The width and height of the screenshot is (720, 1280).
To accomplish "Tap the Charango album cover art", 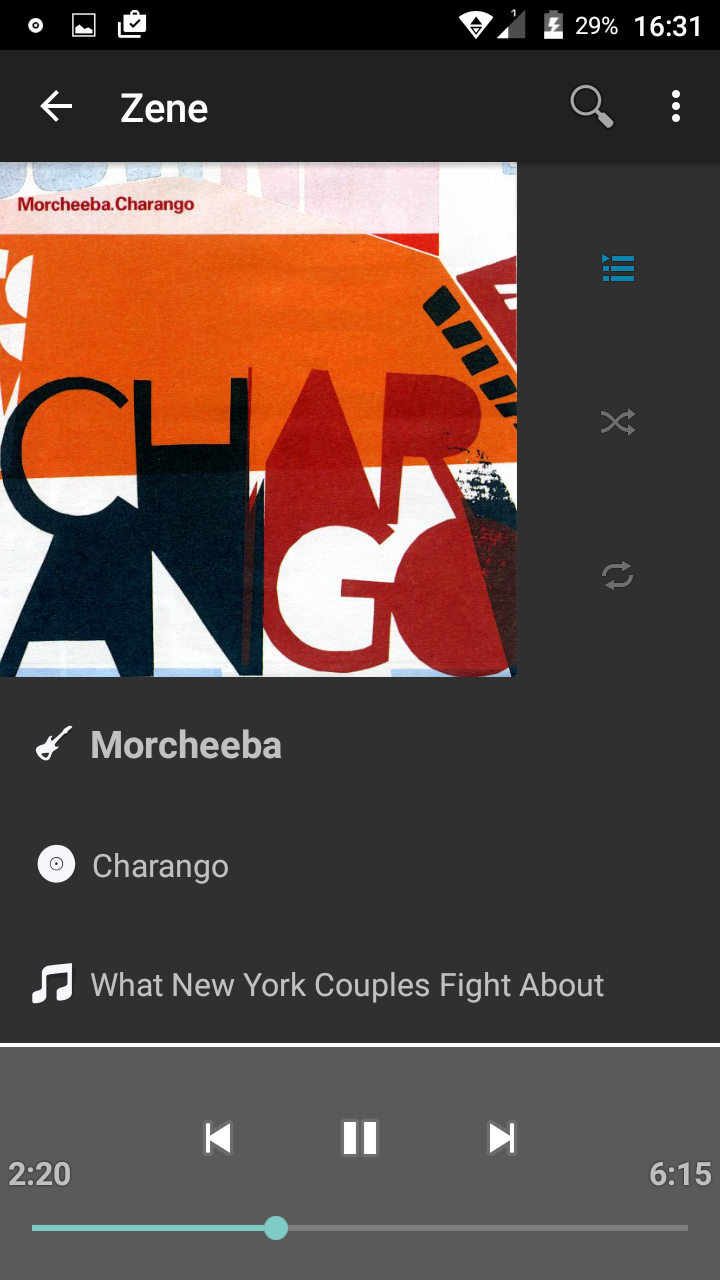I will pos(258,420).
